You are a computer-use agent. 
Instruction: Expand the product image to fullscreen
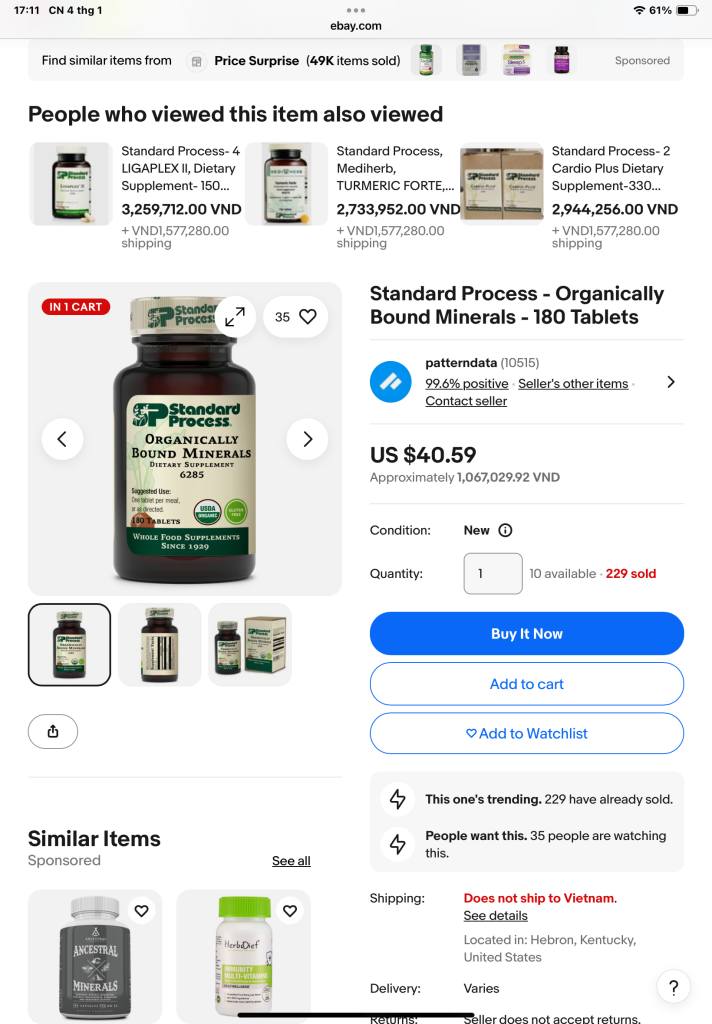tap(235, 317)
